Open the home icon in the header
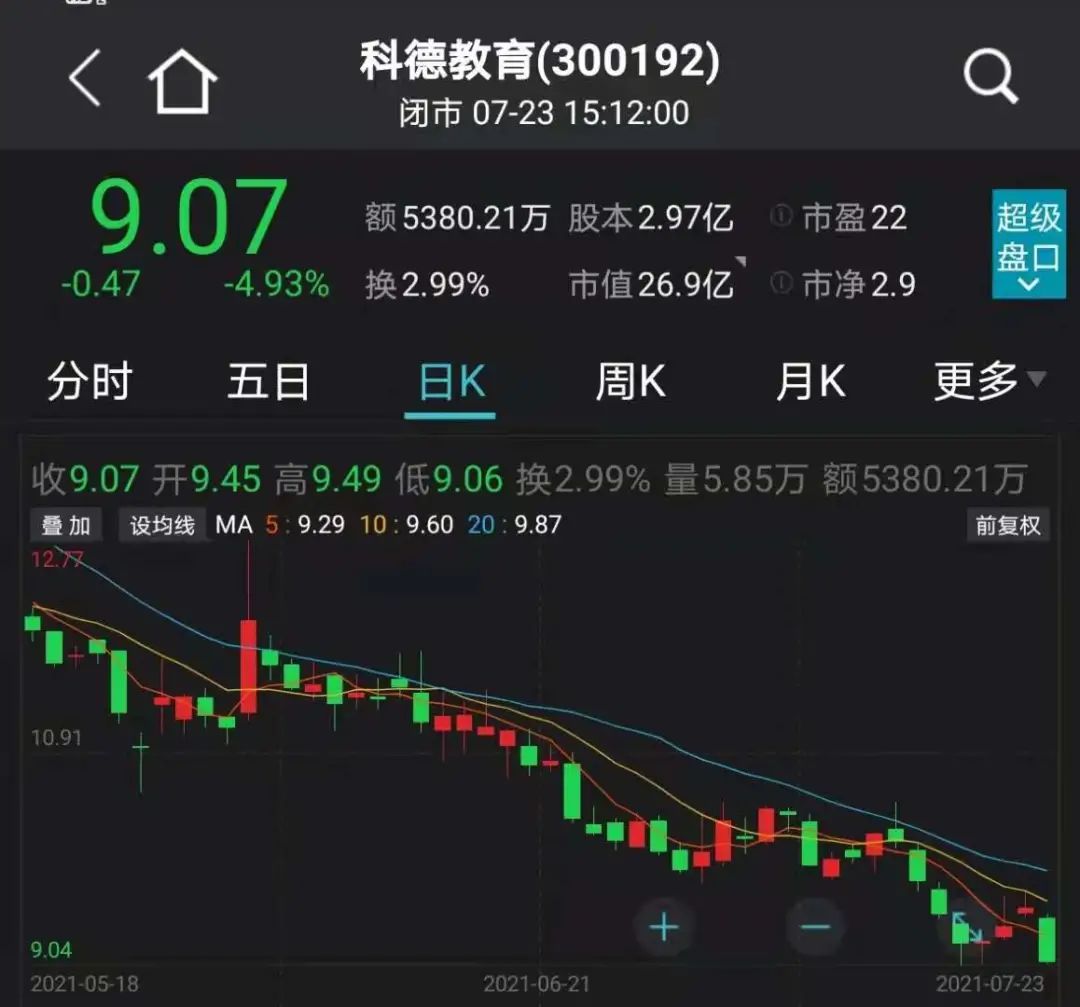Image resolution: width=1080 pixels, height=1007 pixels. (x=183, y=80)
